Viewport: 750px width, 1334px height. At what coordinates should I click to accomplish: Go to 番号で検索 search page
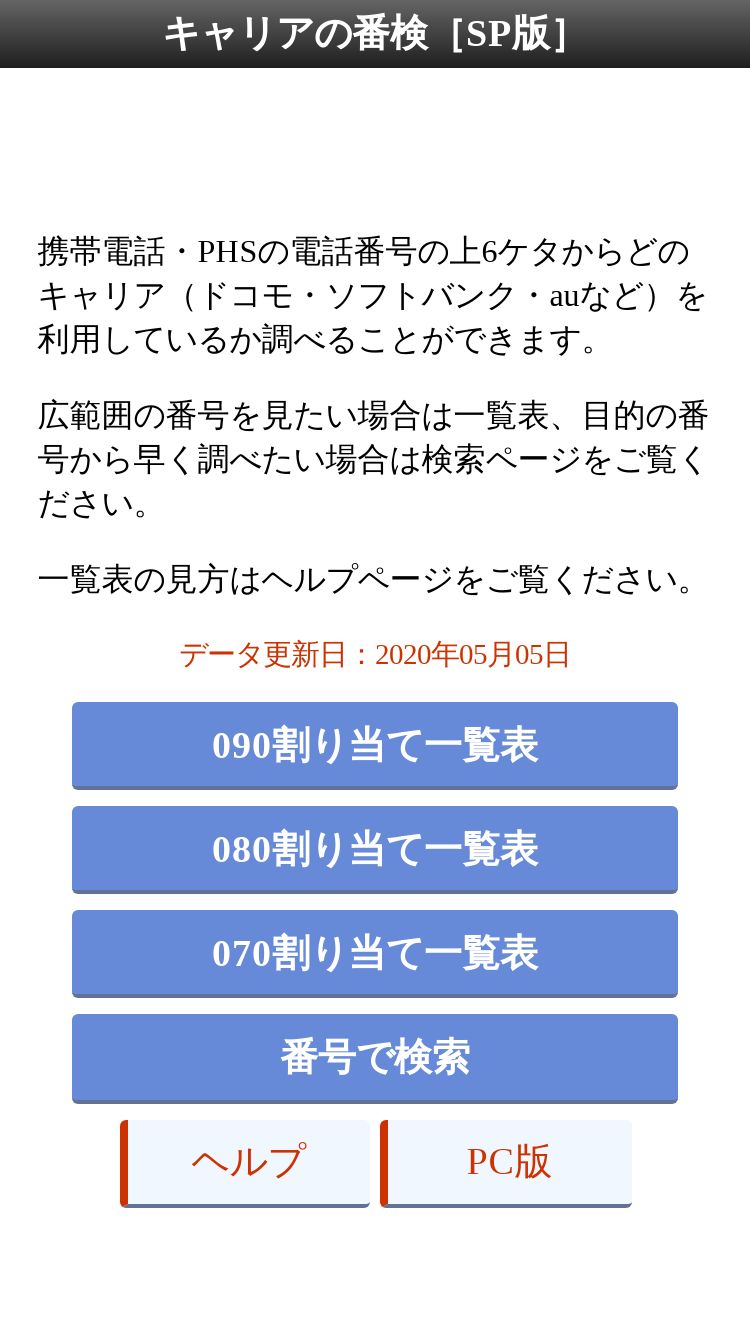(x=375, y=1058)
